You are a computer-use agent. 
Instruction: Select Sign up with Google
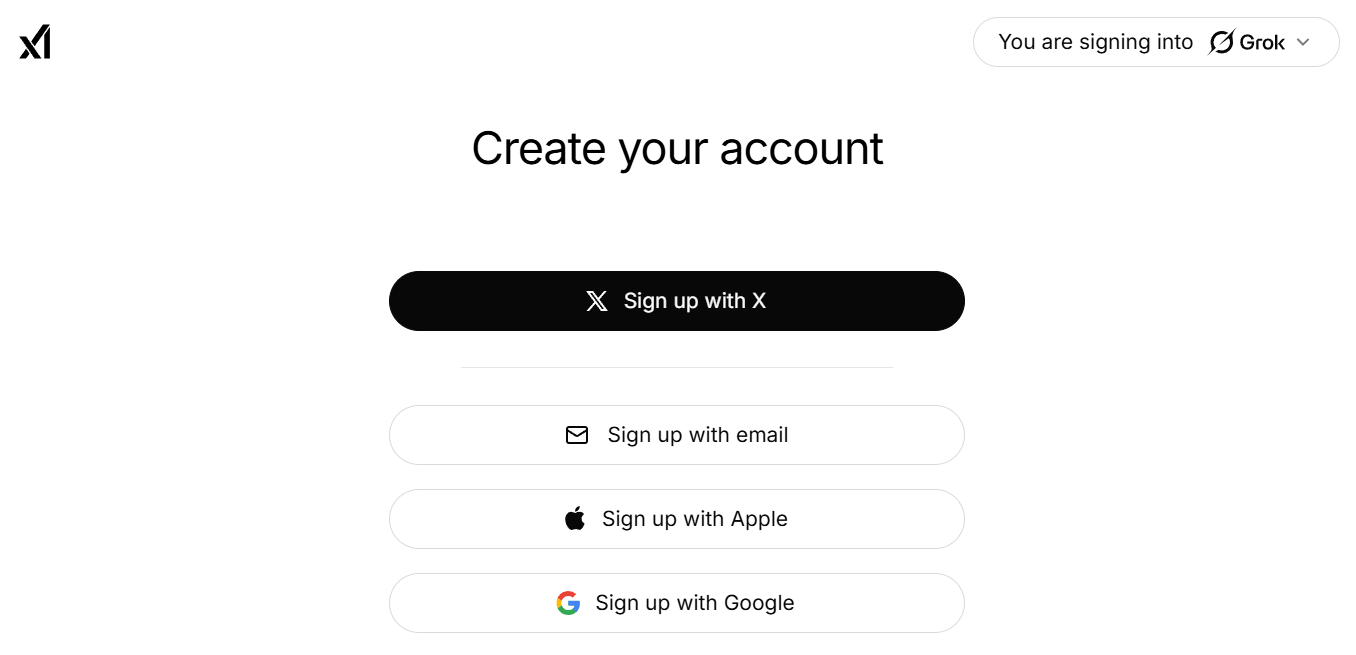tap(676, 603)
